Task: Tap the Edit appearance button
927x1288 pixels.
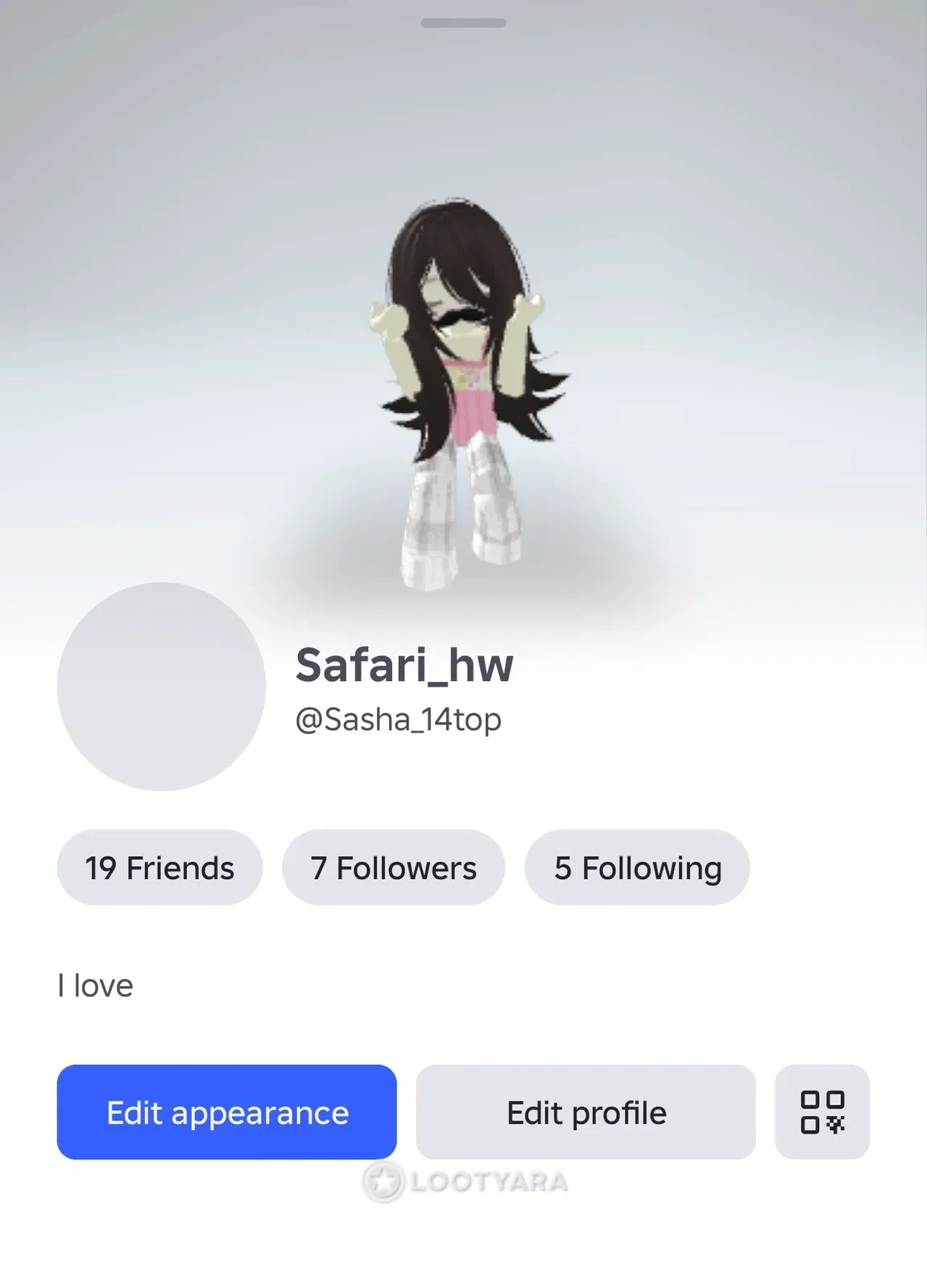Action: (x=226, y=1112)
